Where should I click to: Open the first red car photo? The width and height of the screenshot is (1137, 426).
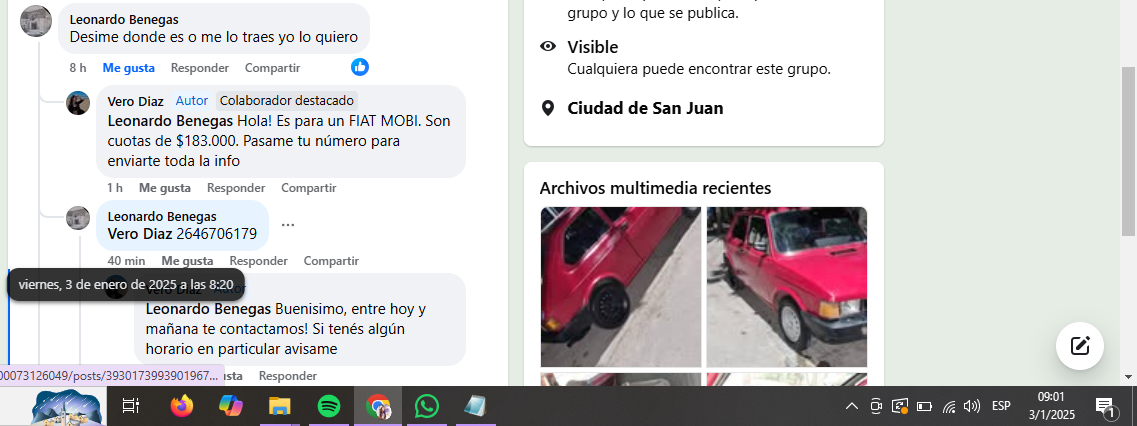point(621,287)
